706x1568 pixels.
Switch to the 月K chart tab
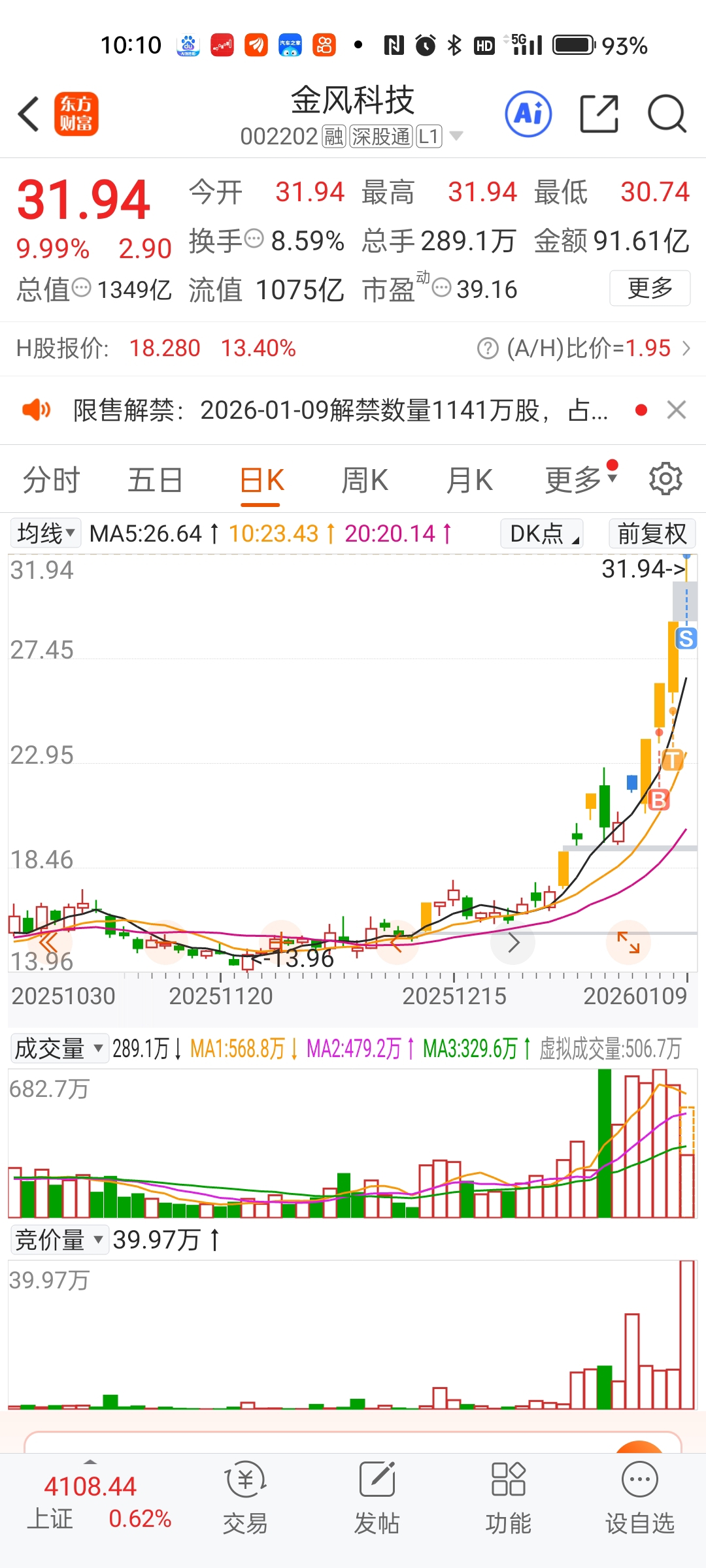click(469, 480)
